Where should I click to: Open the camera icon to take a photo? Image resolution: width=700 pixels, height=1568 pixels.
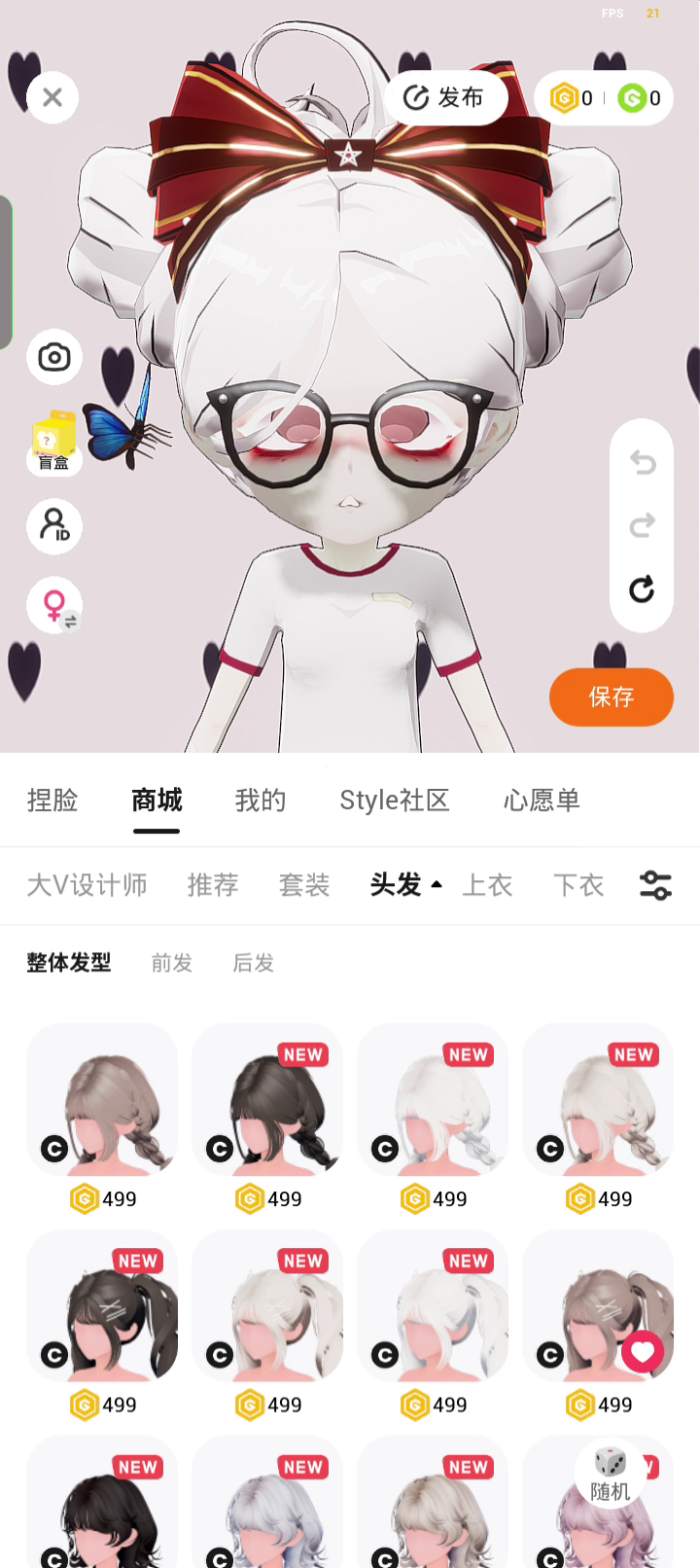pyautogui.click(x=54, y=357)
